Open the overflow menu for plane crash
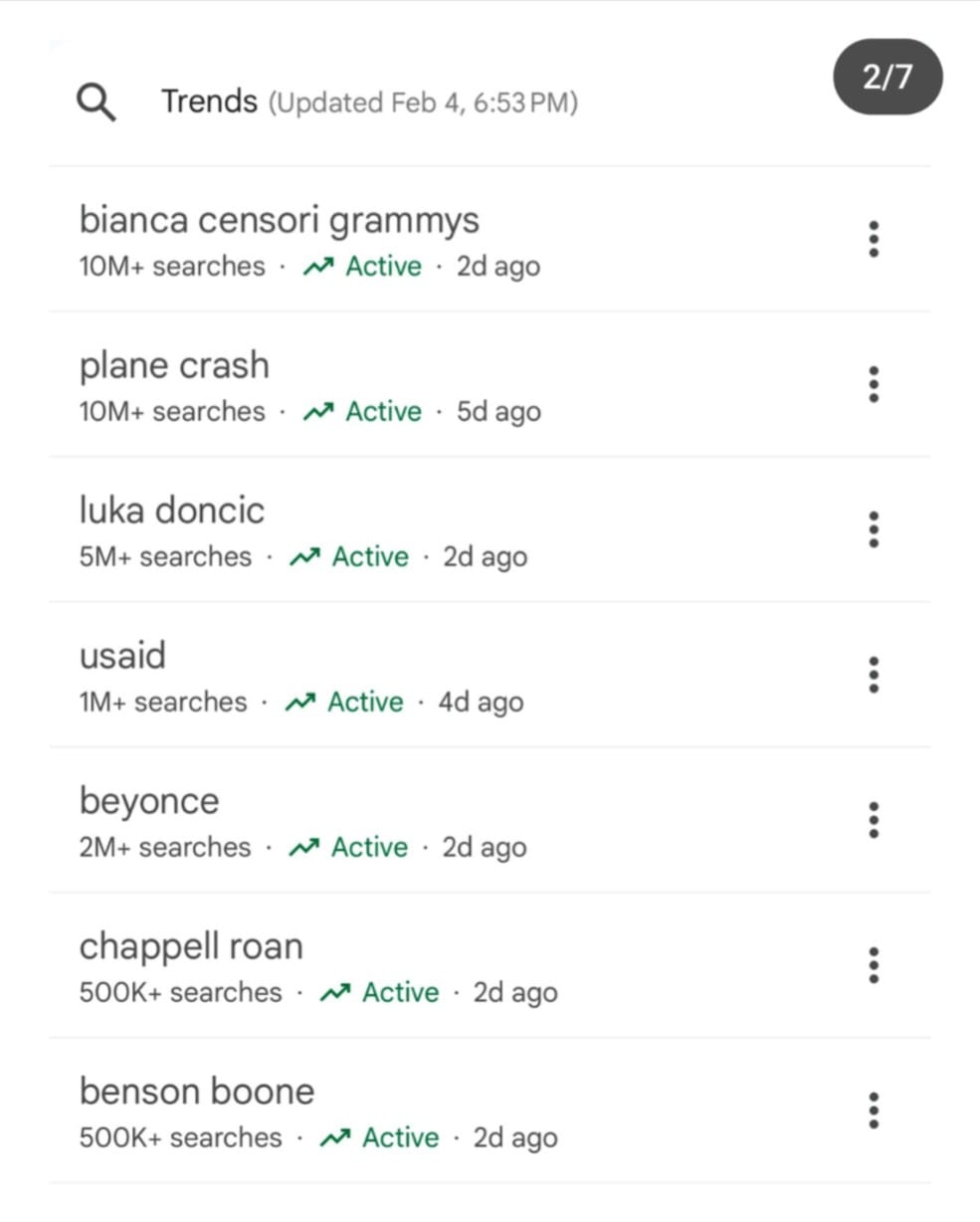 tap(874, 385)
